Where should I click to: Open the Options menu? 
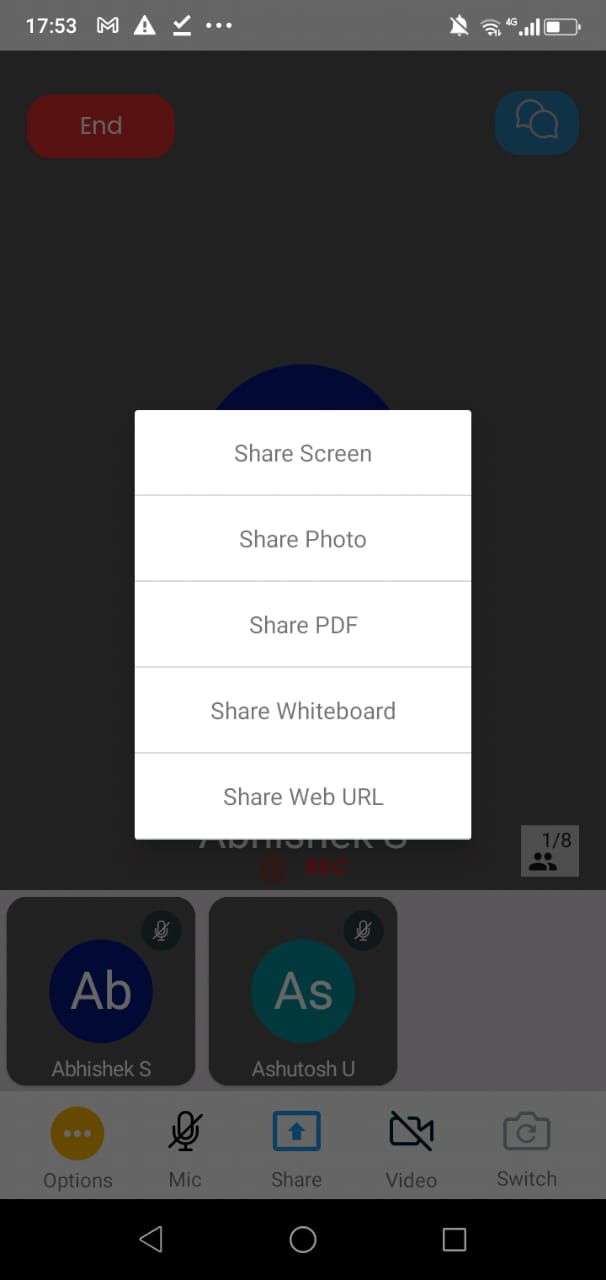78,1148
